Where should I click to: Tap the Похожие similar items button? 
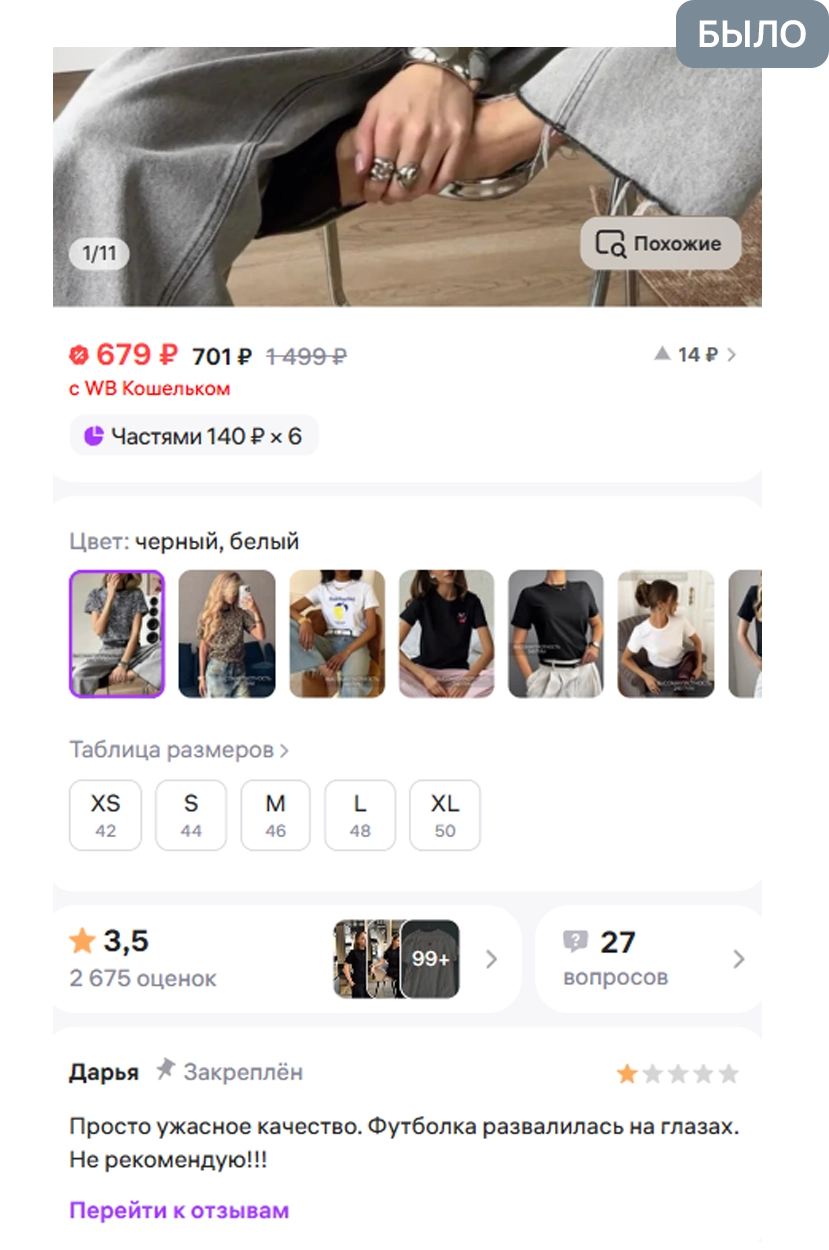coord(660,243)
